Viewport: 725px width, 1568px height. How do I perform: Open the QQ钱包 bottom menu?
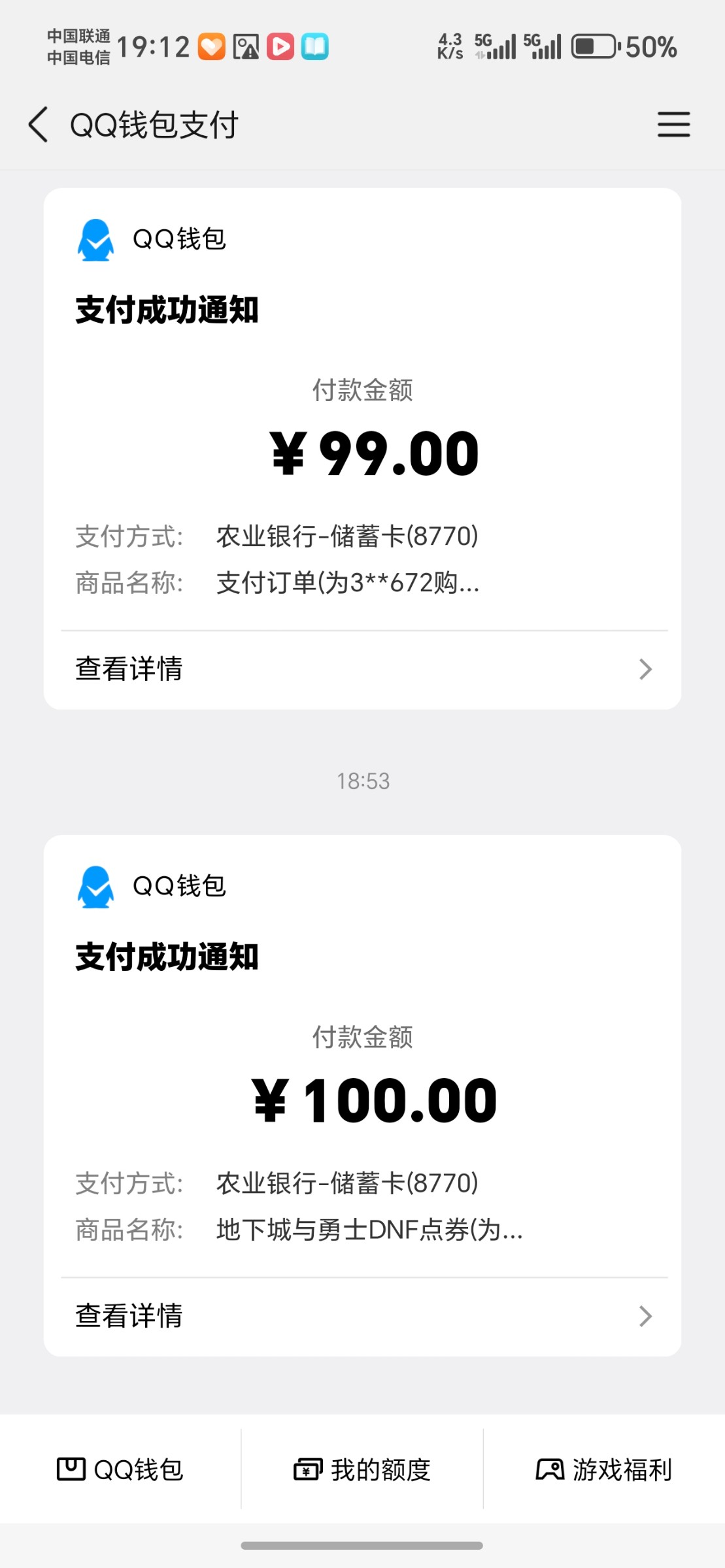coord(120,1470)
